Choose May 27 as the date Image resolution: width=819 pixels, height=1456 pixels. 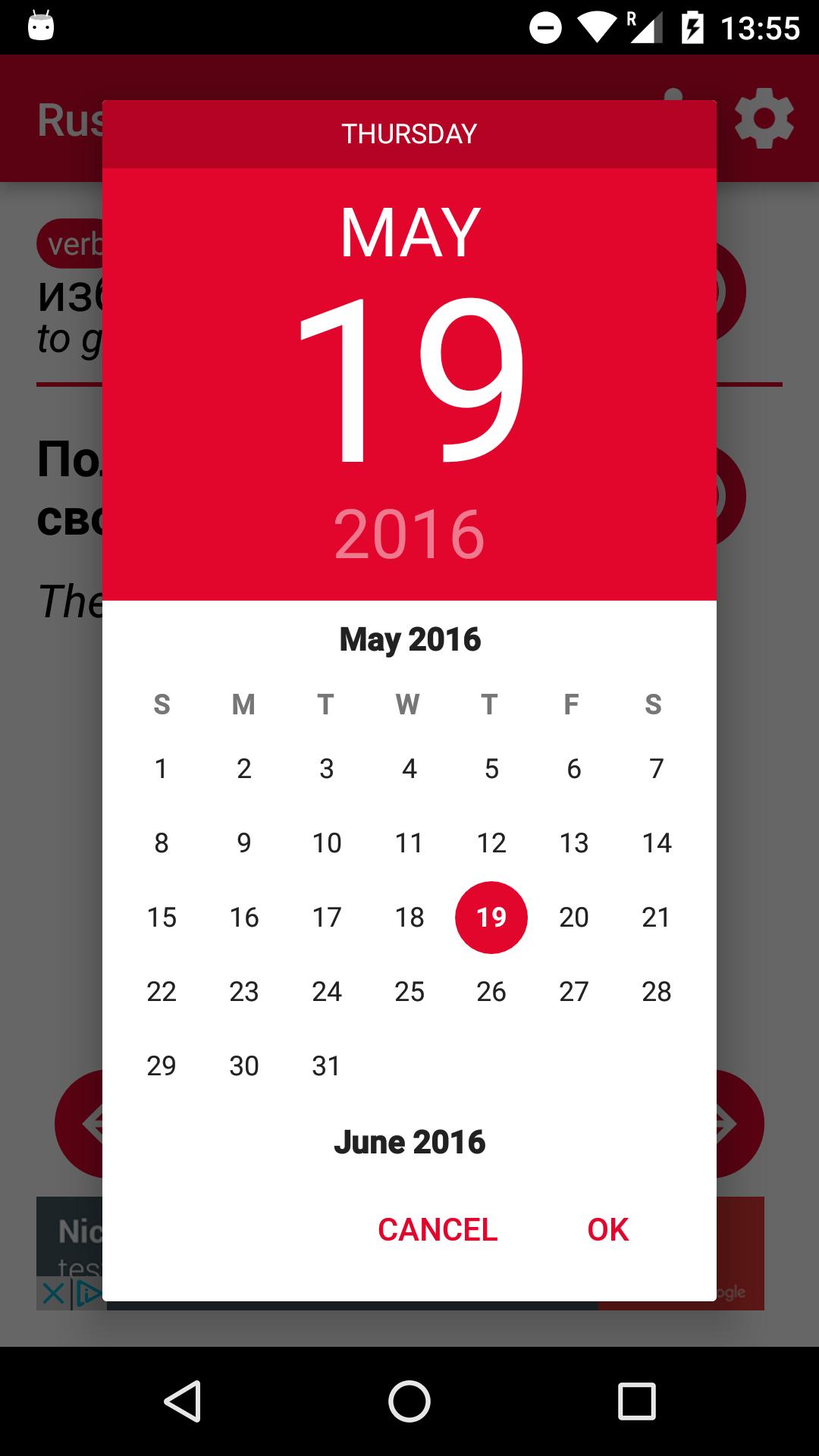[574, 992]
